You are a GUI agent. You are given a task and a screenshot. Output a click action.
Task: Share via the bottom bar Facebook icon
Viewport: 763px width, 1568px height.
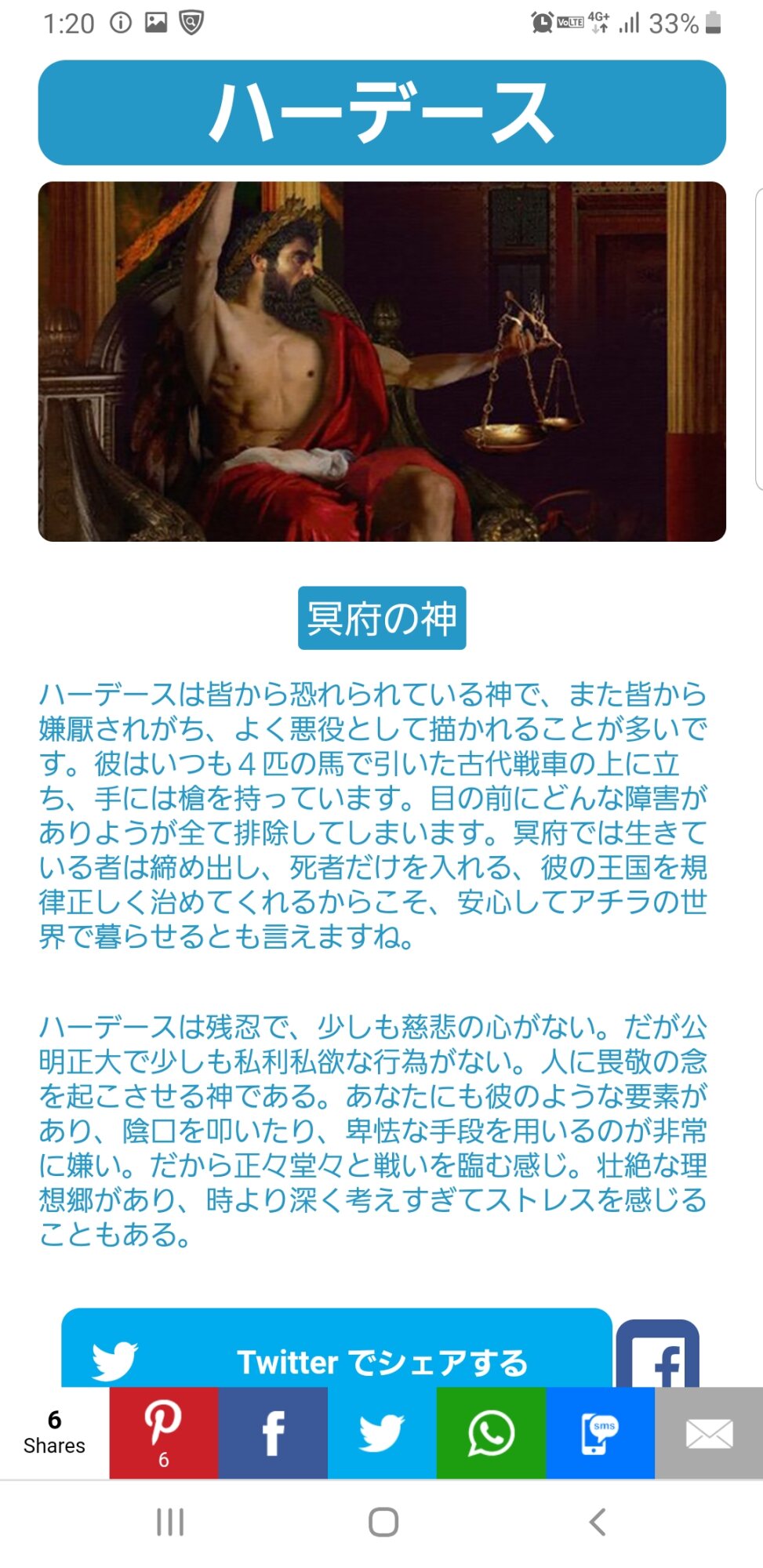pos(273,1433)
